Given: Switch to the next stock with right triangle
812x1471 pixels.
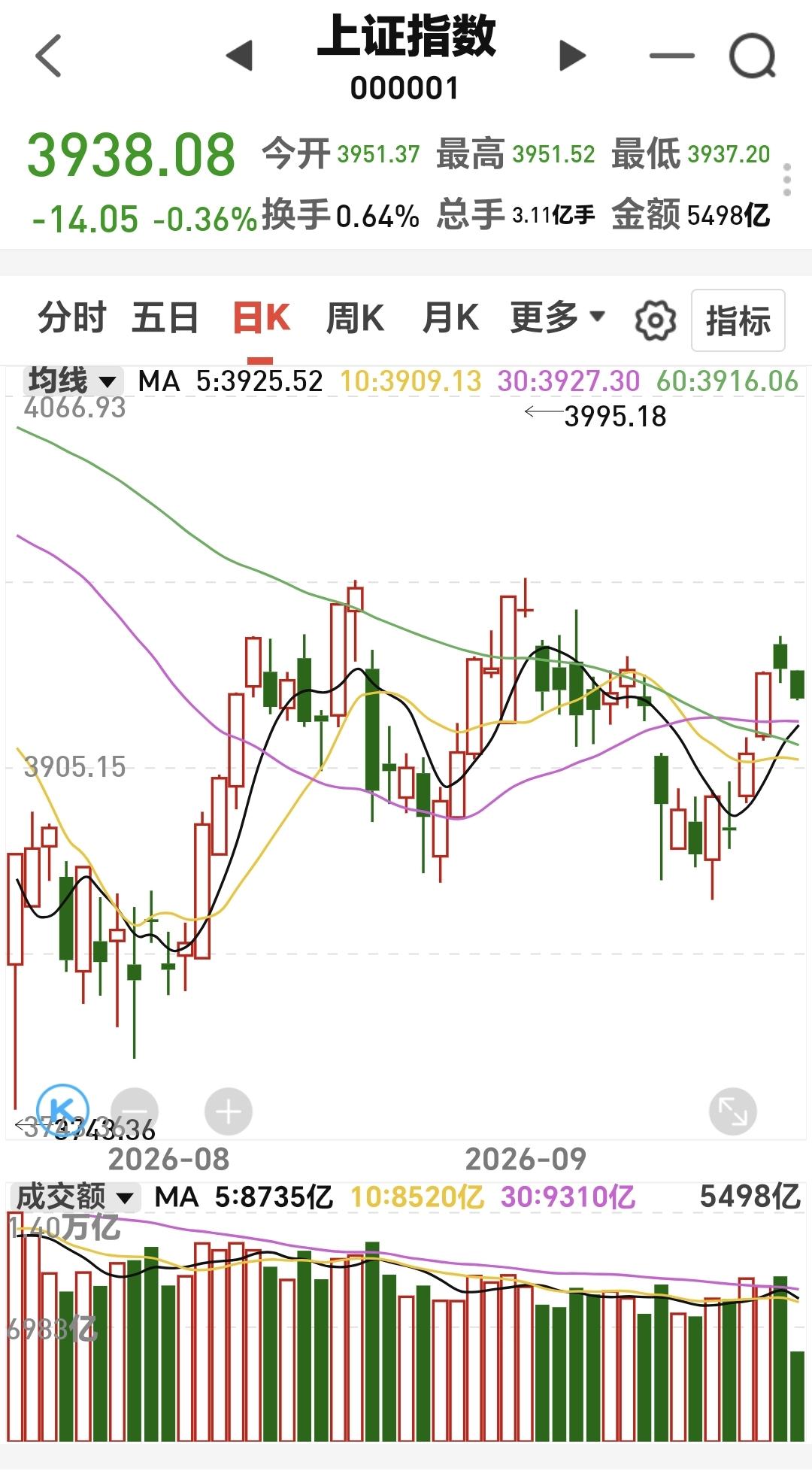Looking at the screenshot, I should (572, 56).
